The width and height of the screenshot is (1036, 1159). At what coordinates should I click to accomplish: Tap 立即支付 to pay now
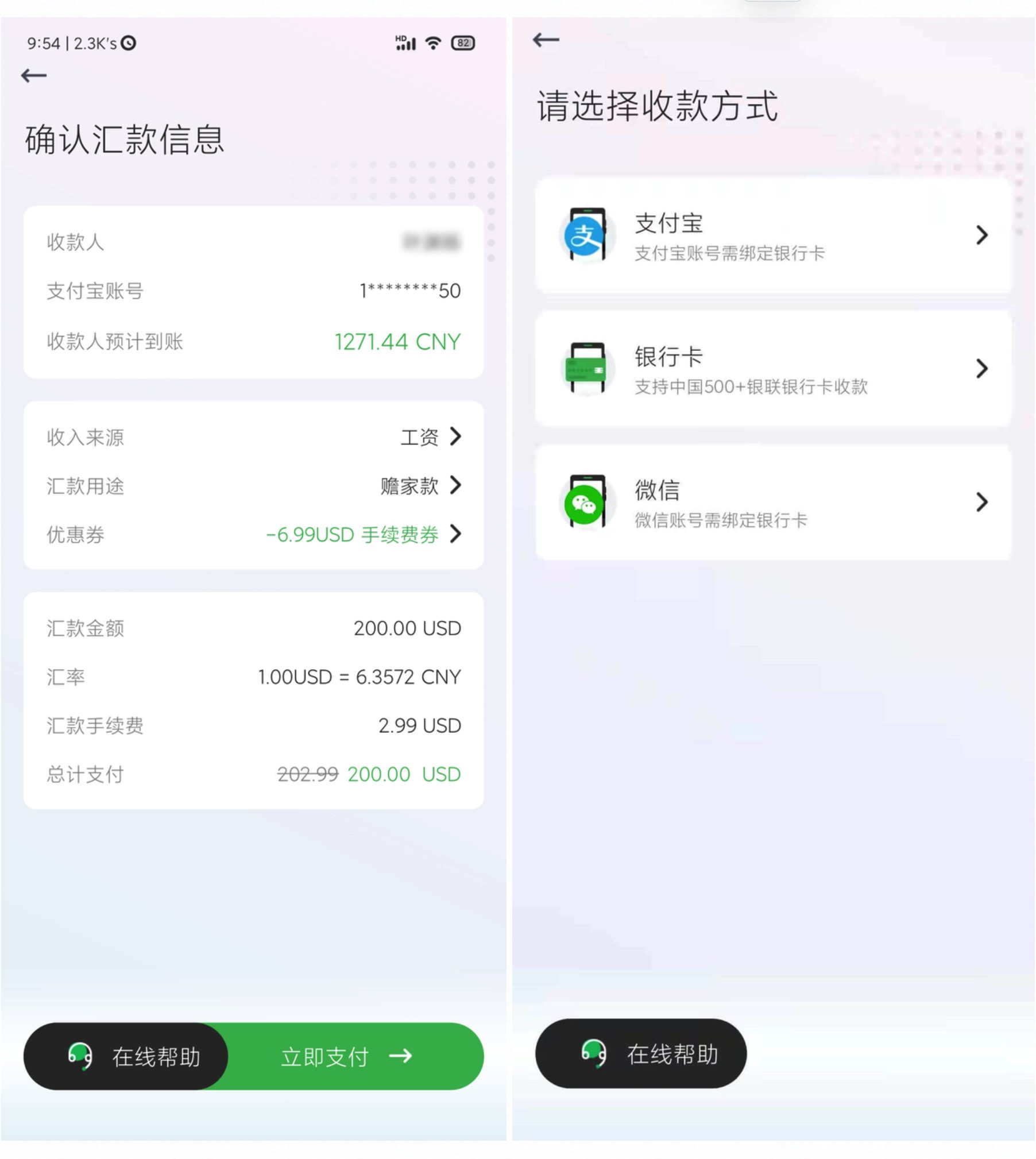tap(324, 1056)
